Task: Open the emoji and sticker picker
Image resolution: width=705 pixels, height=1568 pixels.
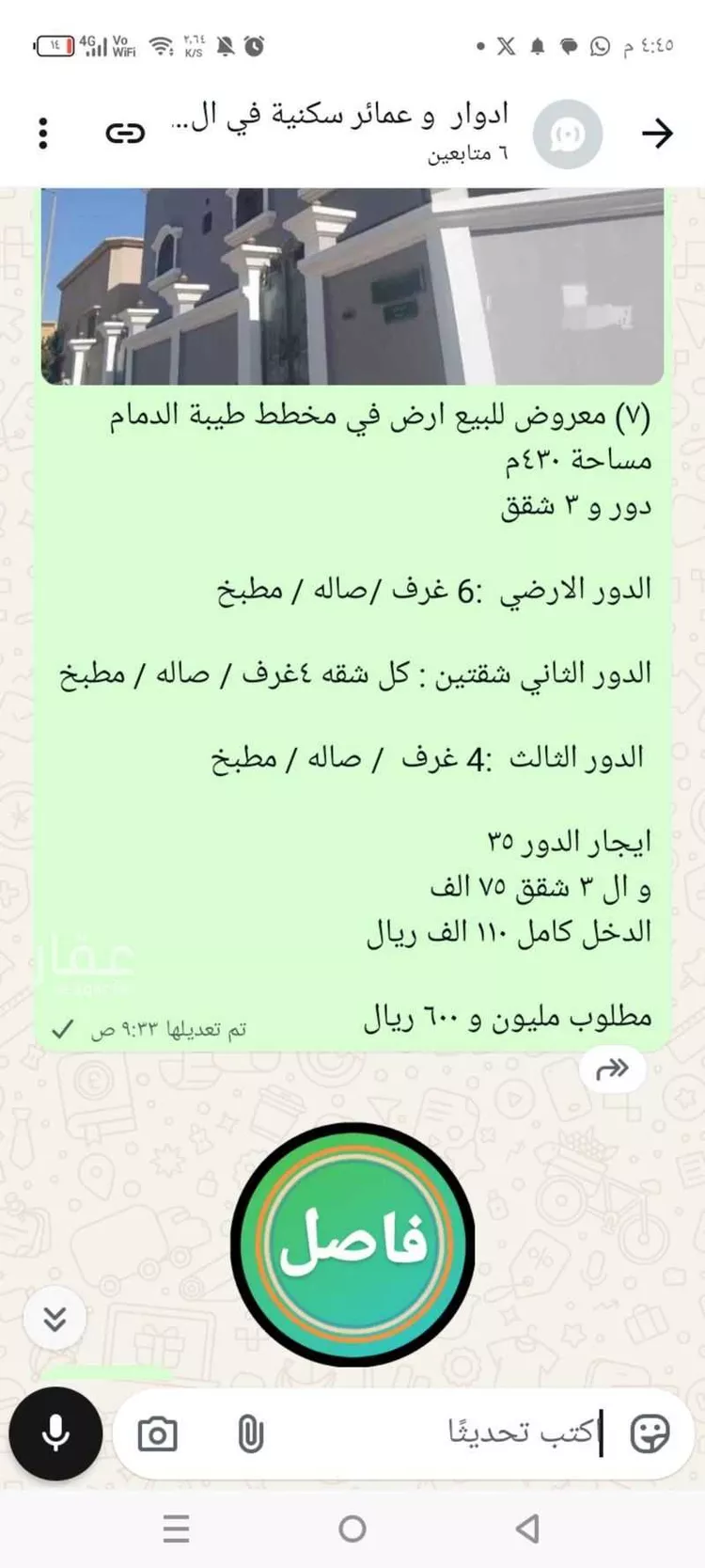Action: (x=650, y=1434)
